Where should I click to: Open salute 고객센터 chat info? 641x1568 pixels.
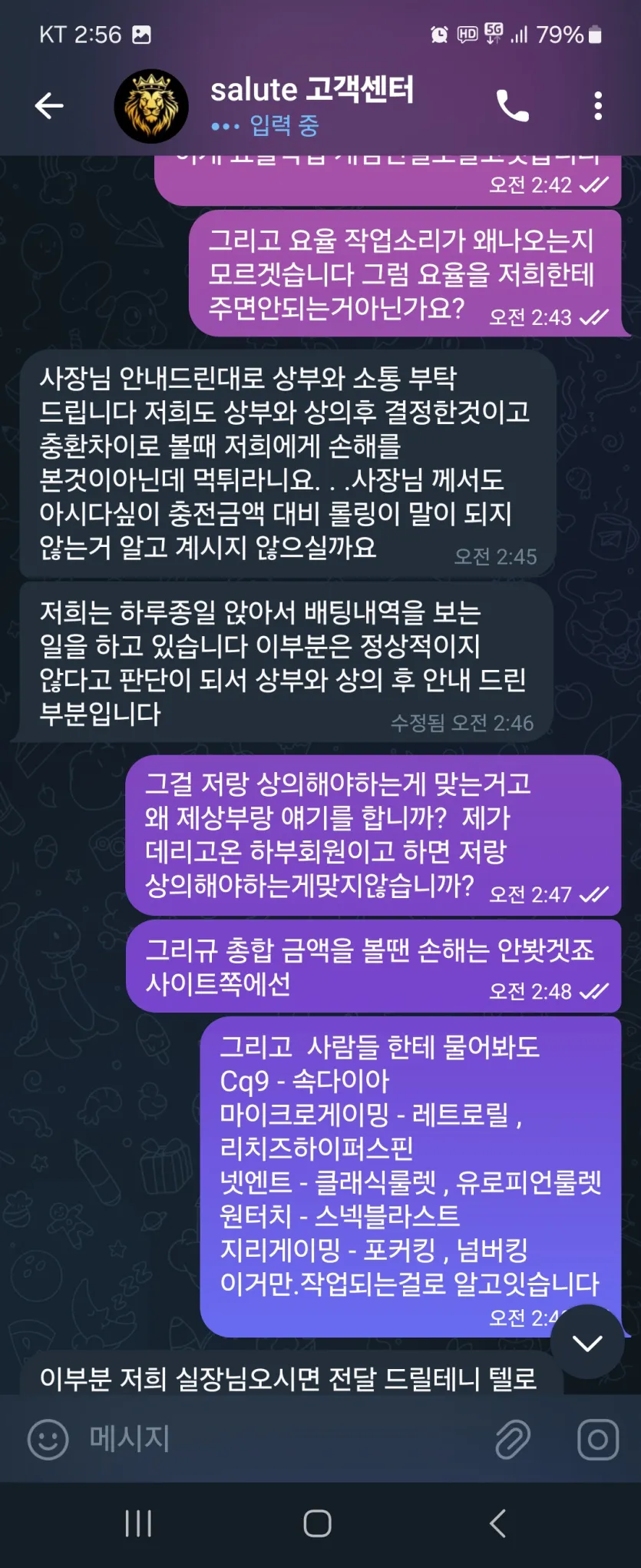[x=311, y=91]
